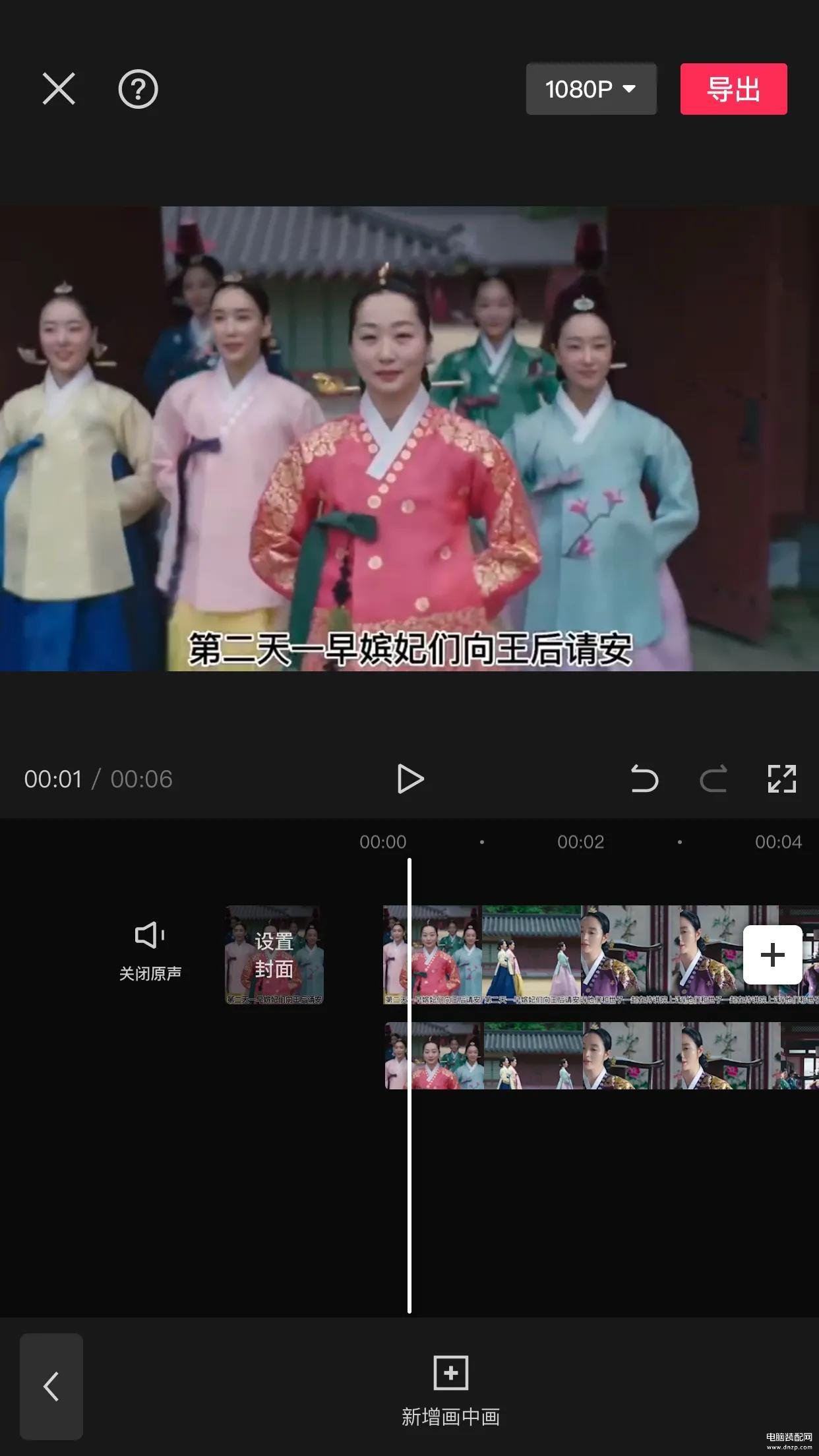The height and width of the screenshot is (1456, 819).
Task: Enter fullscreen preview mode
Action: pyautogui.click(x=782, y=779)
